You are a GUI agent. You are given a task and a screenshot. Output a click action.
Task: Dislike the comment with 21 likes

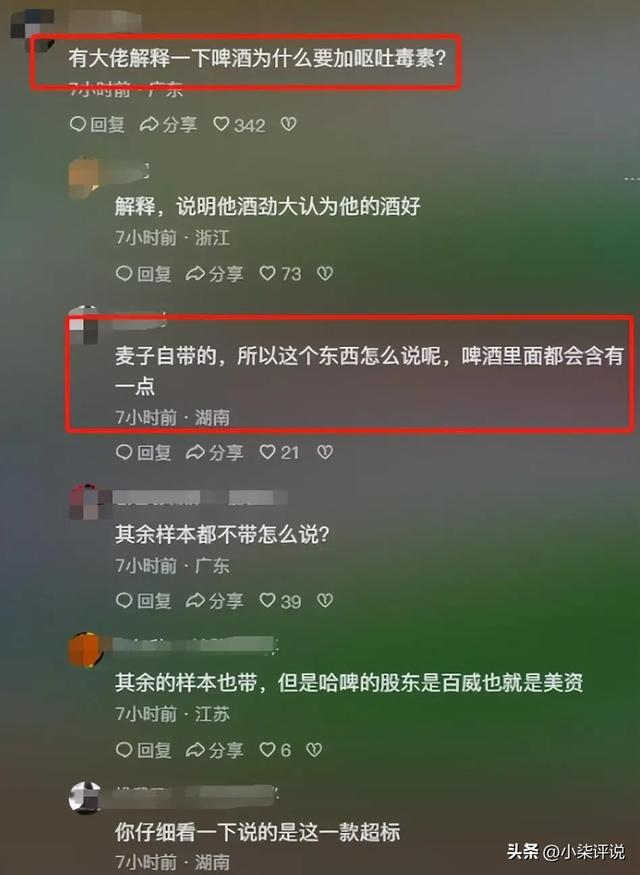click(x=324, y=452)
